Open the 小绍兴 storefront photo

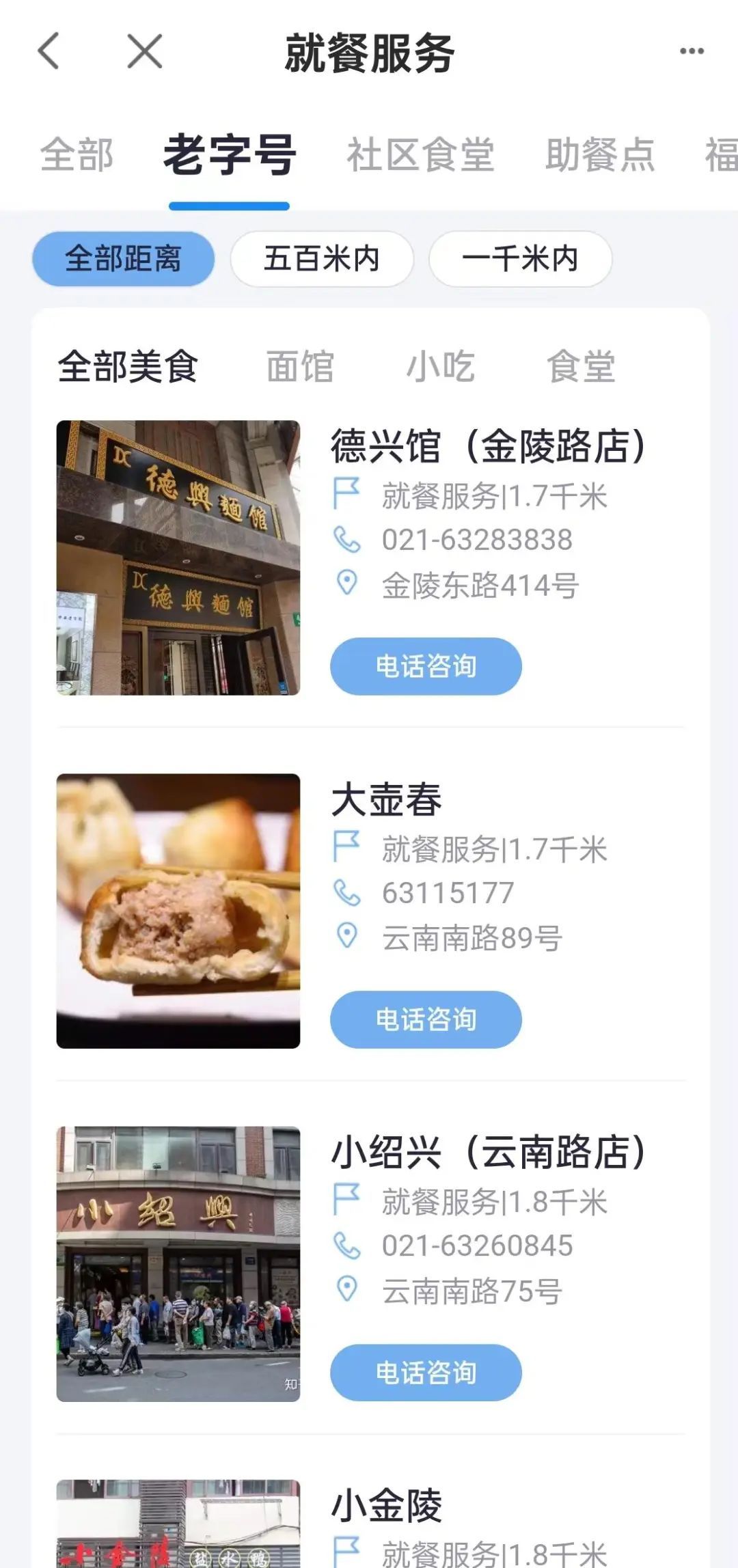pos(178,1264)
